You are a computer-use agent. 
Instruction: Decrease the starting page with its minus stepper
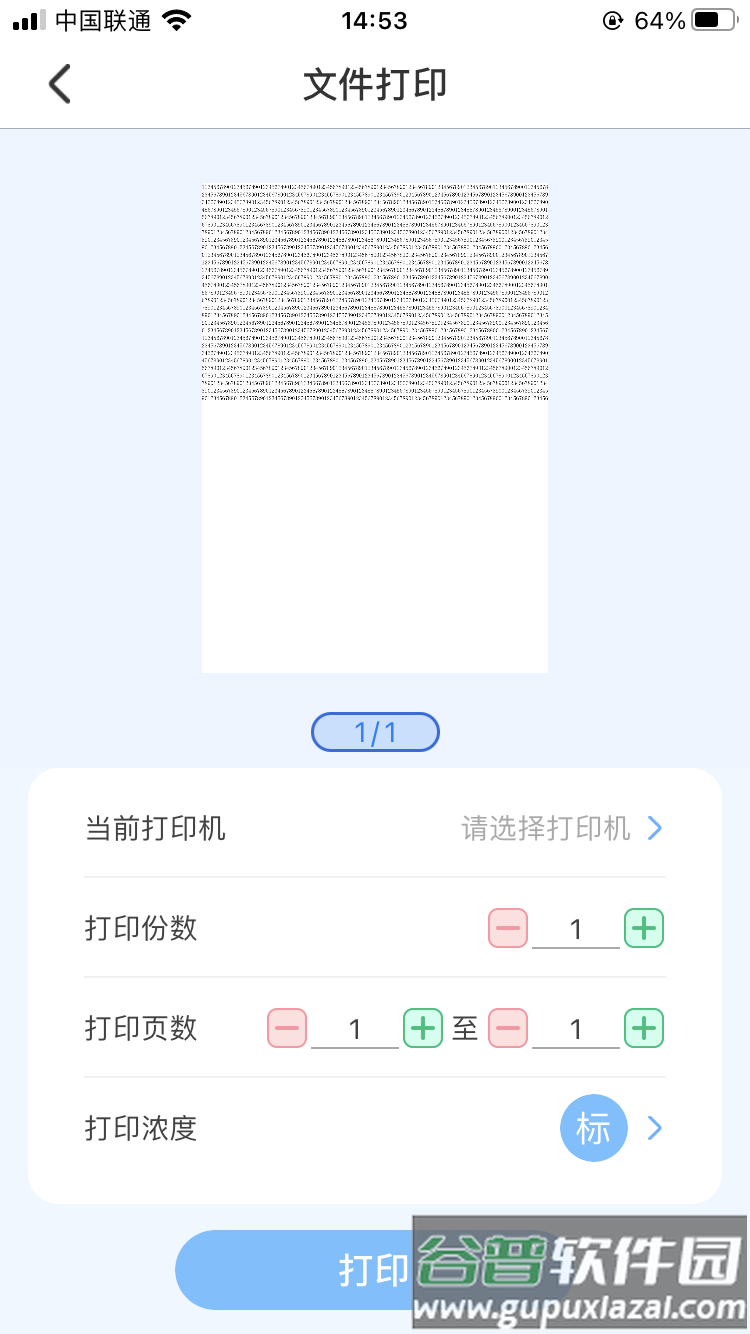[x=287, y=1028]
